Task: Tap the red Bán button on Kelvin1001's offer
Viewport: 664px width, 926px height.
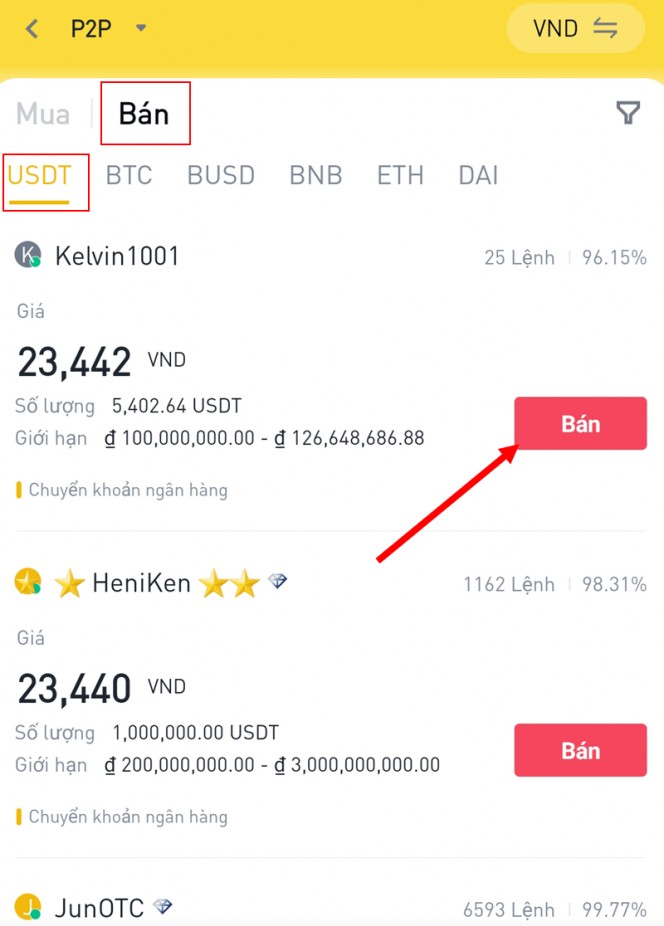Action: pyautogui.click(x=580, y=424)
